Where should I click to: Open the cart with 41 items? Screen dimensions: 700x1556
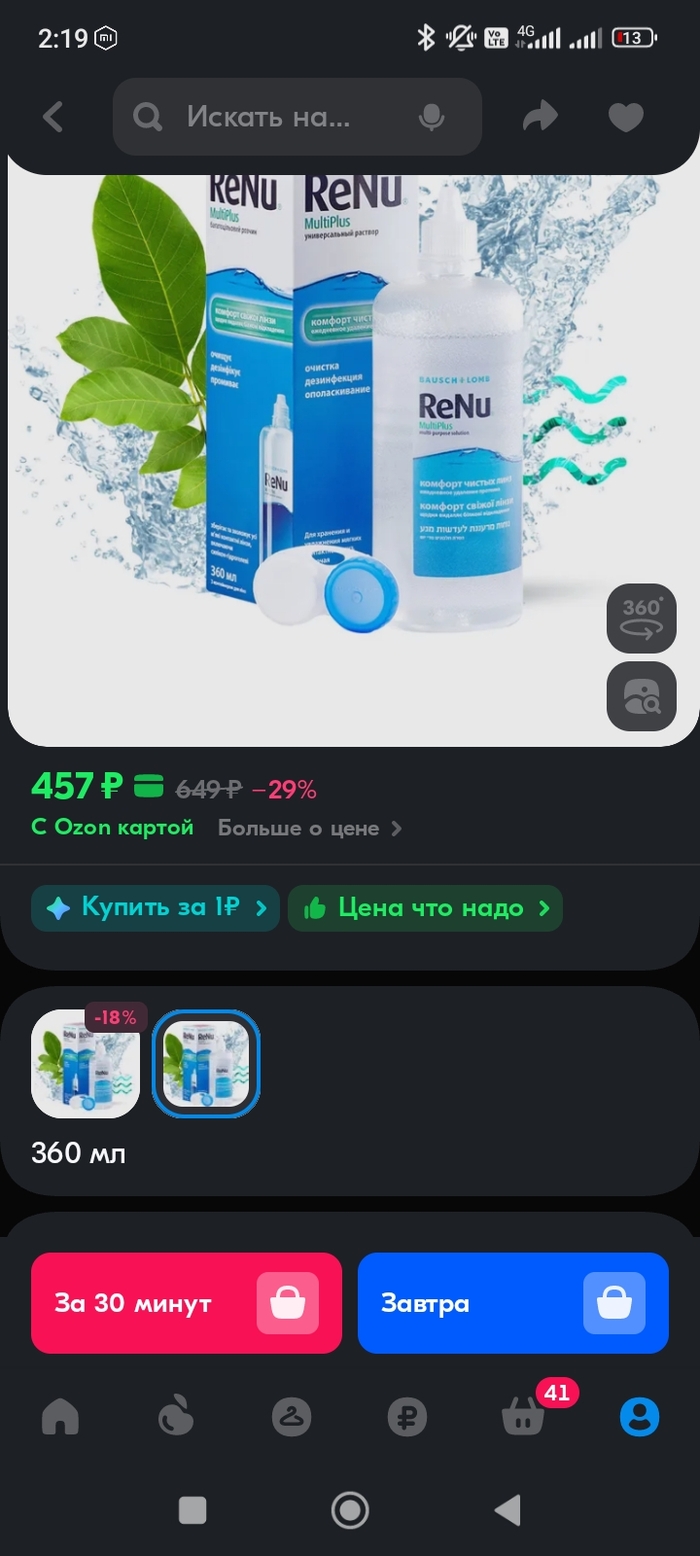(x=523, y=1416)
